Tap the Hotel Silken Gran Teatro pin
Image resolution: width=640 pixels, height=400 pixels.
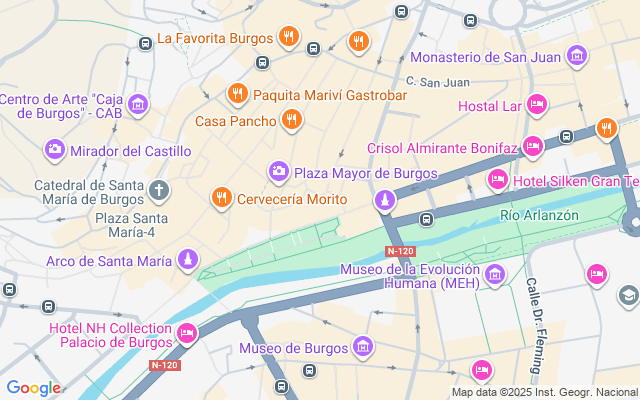click(x=497, y=180)
